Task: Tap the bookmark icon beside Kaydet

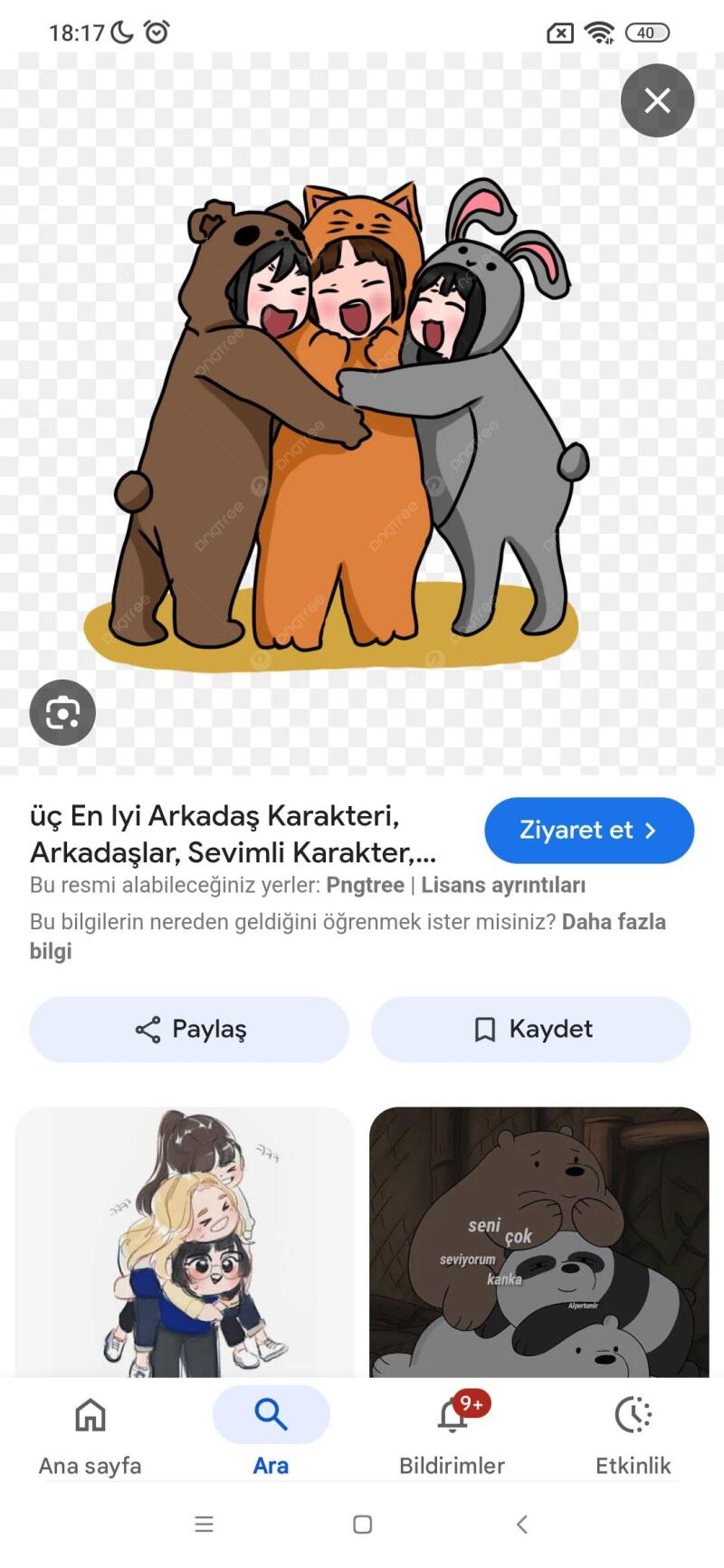Action: [x=485, y=1029]
